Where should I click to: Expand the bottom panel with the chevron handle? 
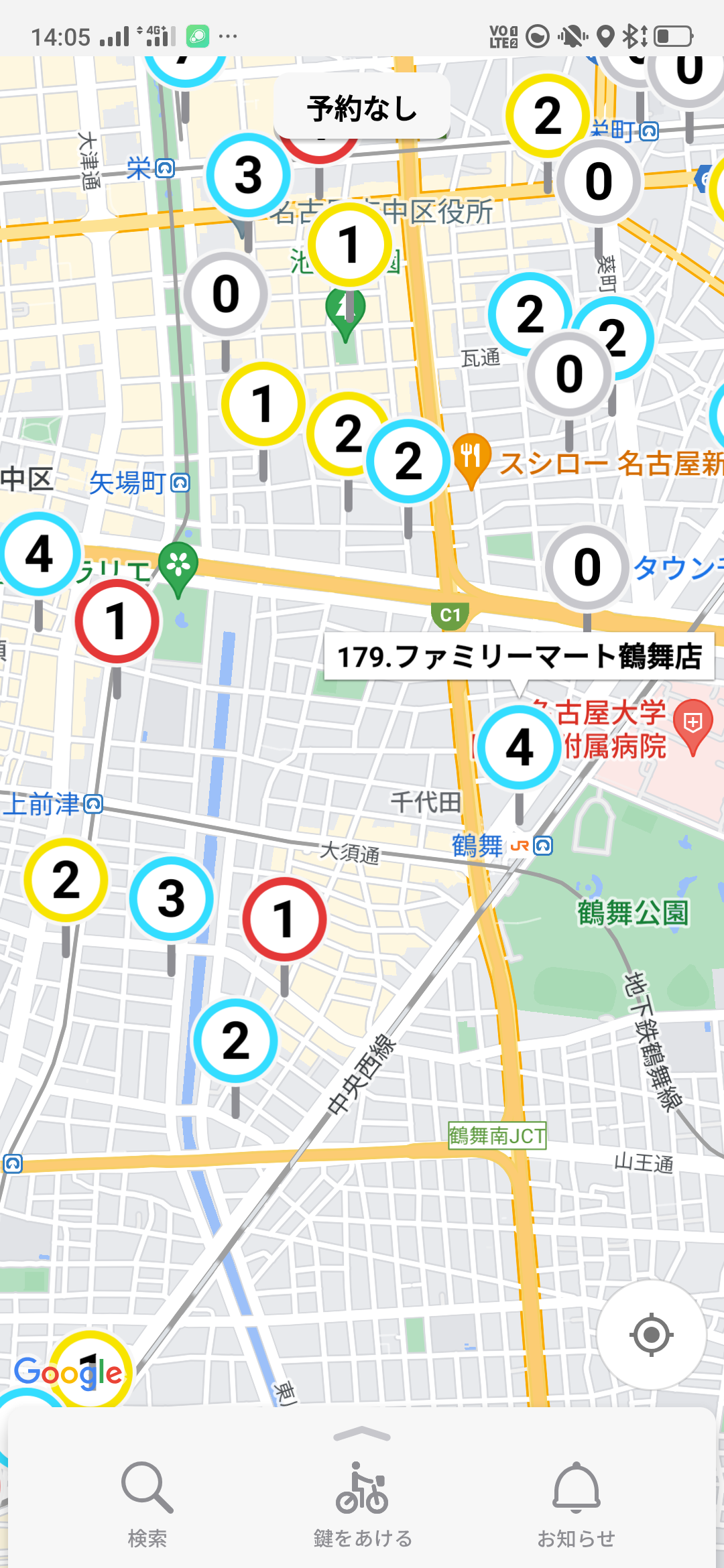click(x=362, y=1434)
